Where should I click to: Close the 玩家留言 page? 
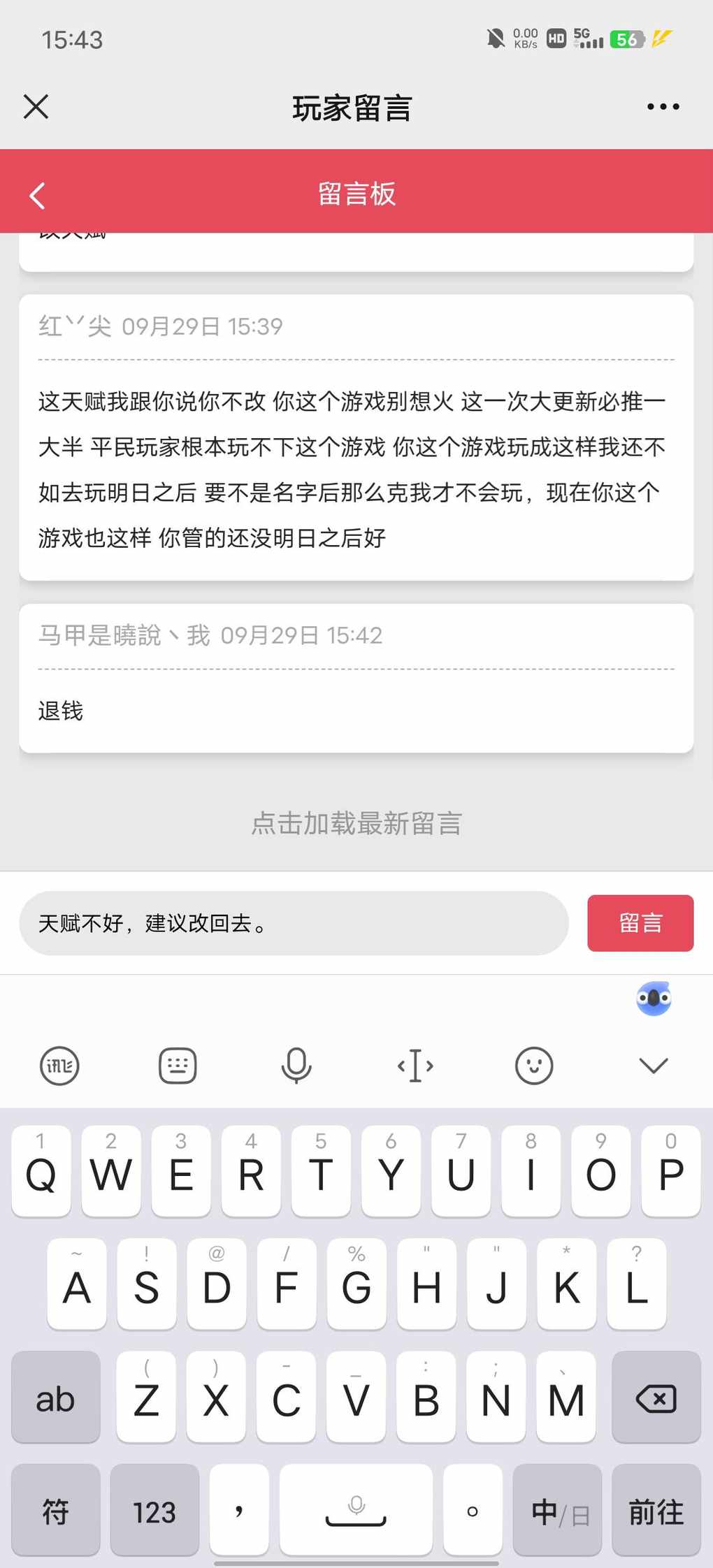coord(36,107)
